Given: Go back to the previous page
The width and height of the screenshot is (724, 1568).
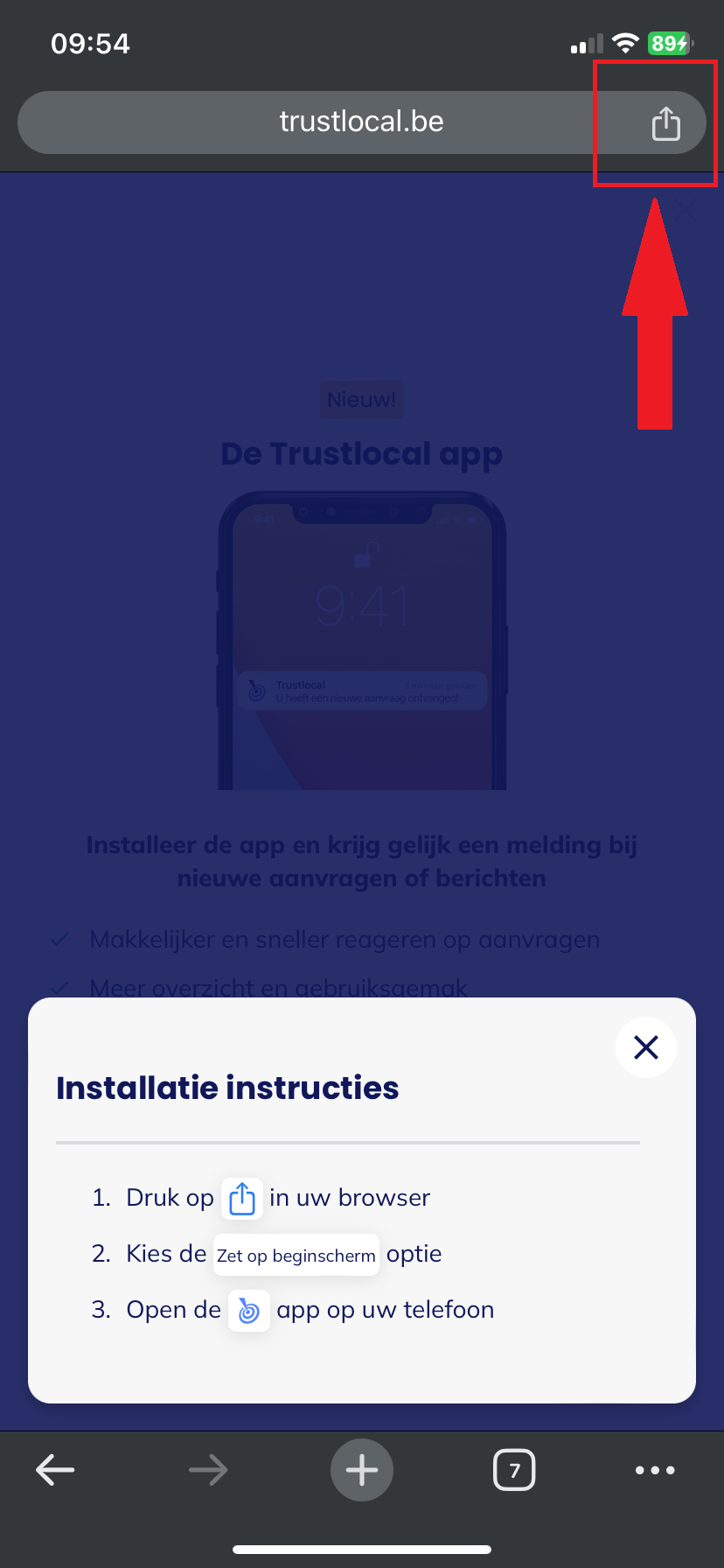Looking at the screenshot, I should tap(55, 1470).
